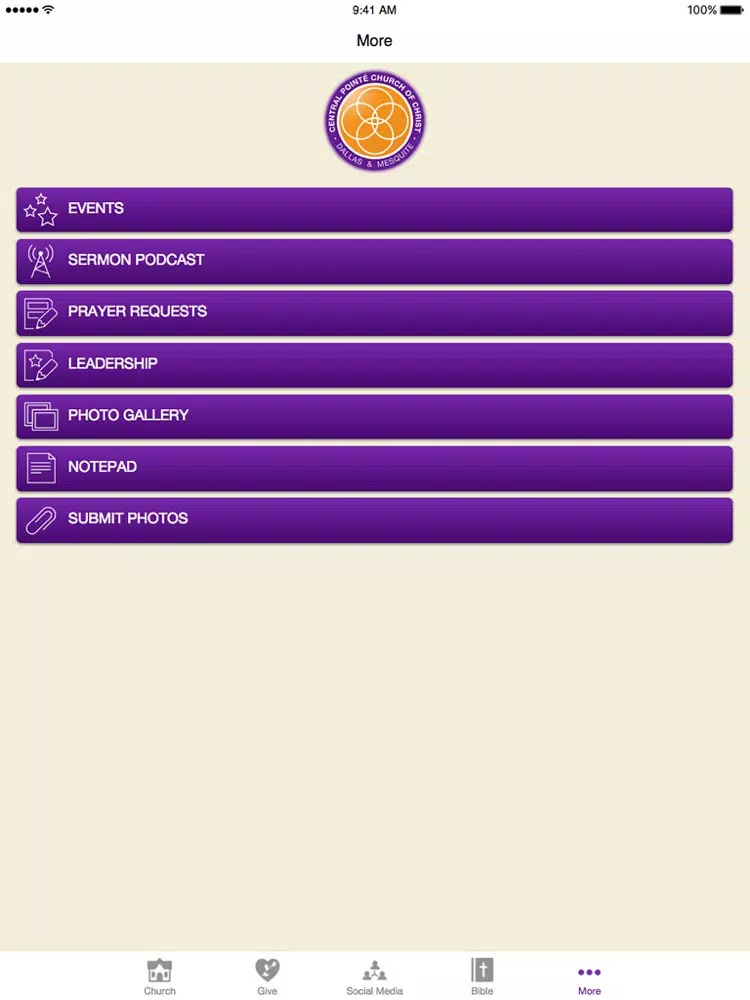This screenshot has height=1000, width=750.
Task: Open the Events row
Action: tap(374, 209)
